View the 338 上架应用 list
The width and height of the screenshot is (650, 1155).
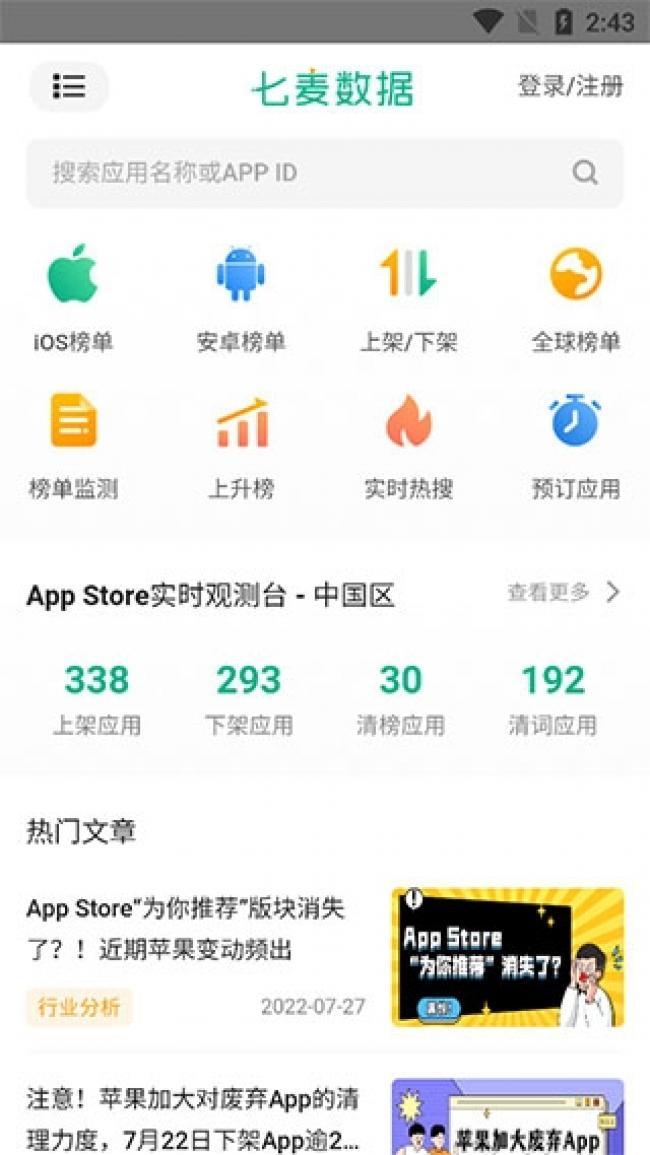(x=97, y=698)
